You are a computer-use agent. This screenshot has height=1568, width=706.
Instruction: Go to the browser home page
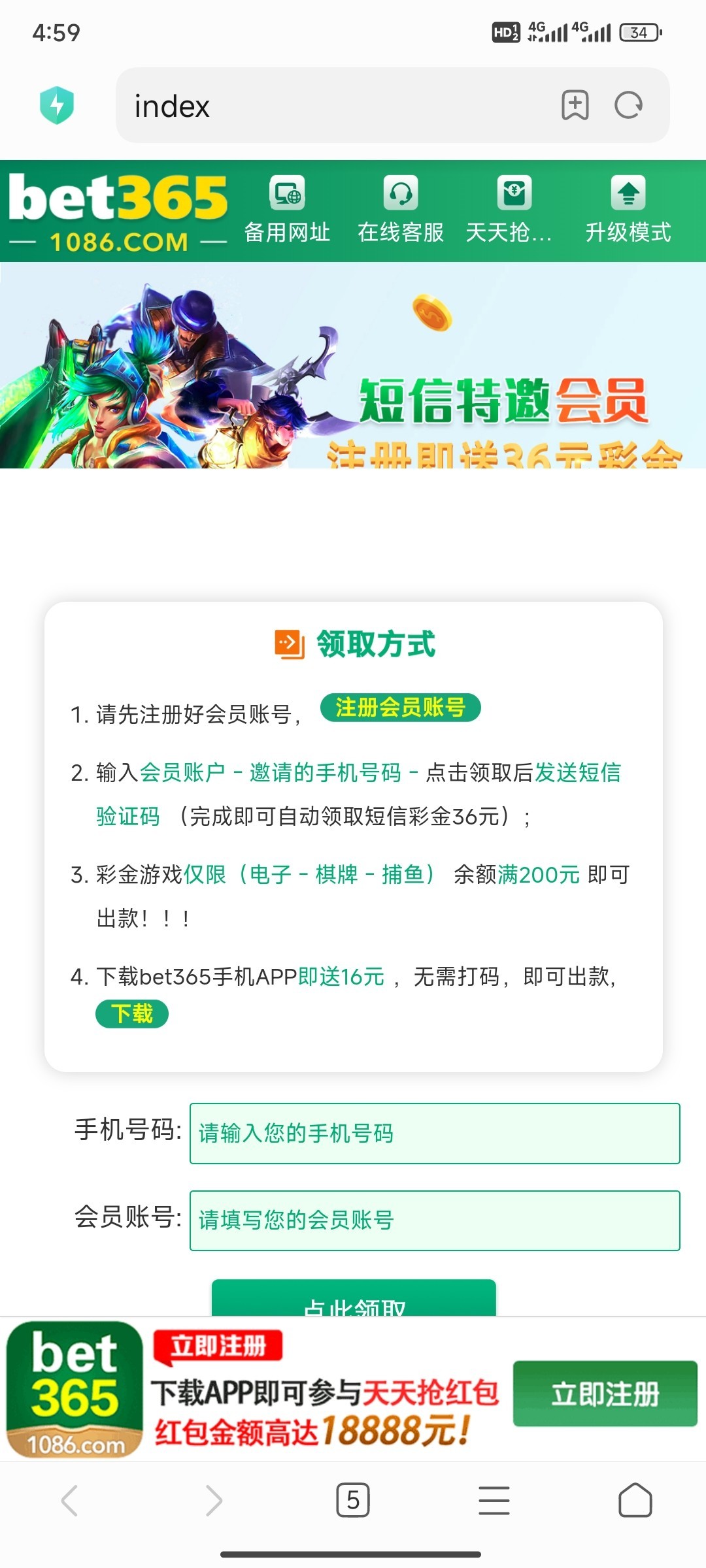[x=635, y=1500]
